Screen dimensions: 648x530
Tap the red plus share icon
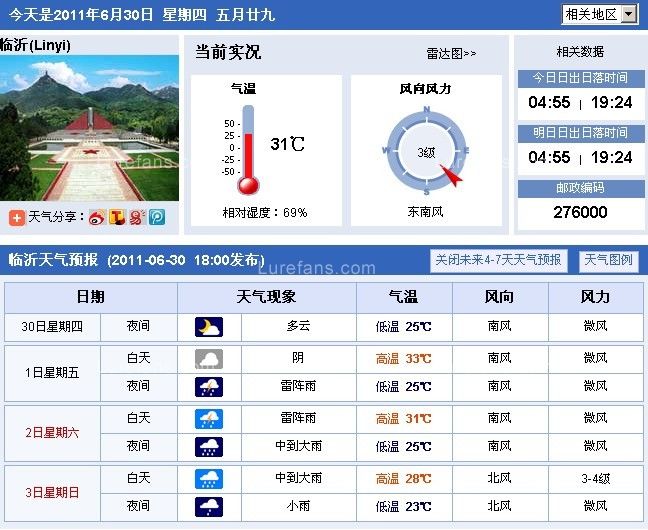(17, 217)
